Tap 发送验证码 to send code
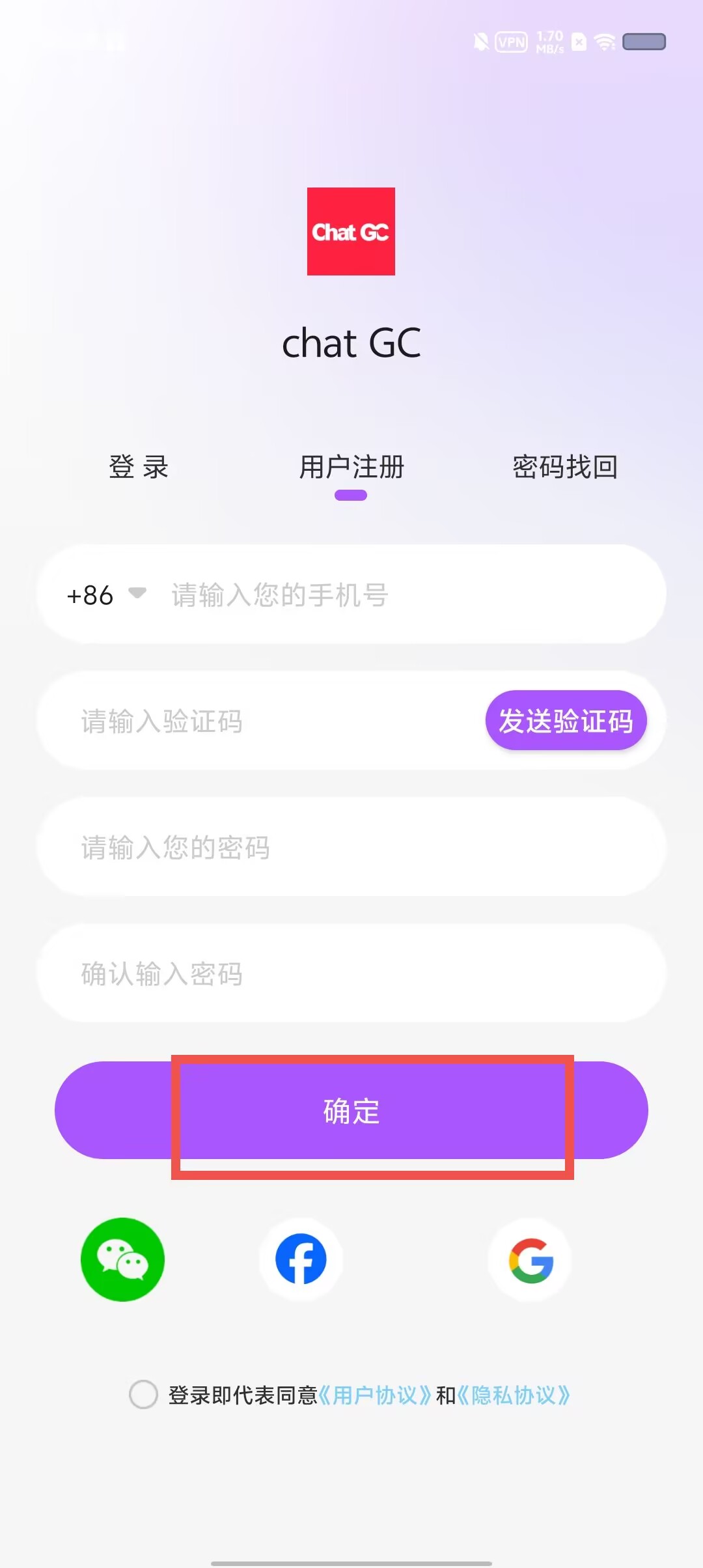Image resolution: width=703 pixels, height=1568 pixels. pos(566,720)
